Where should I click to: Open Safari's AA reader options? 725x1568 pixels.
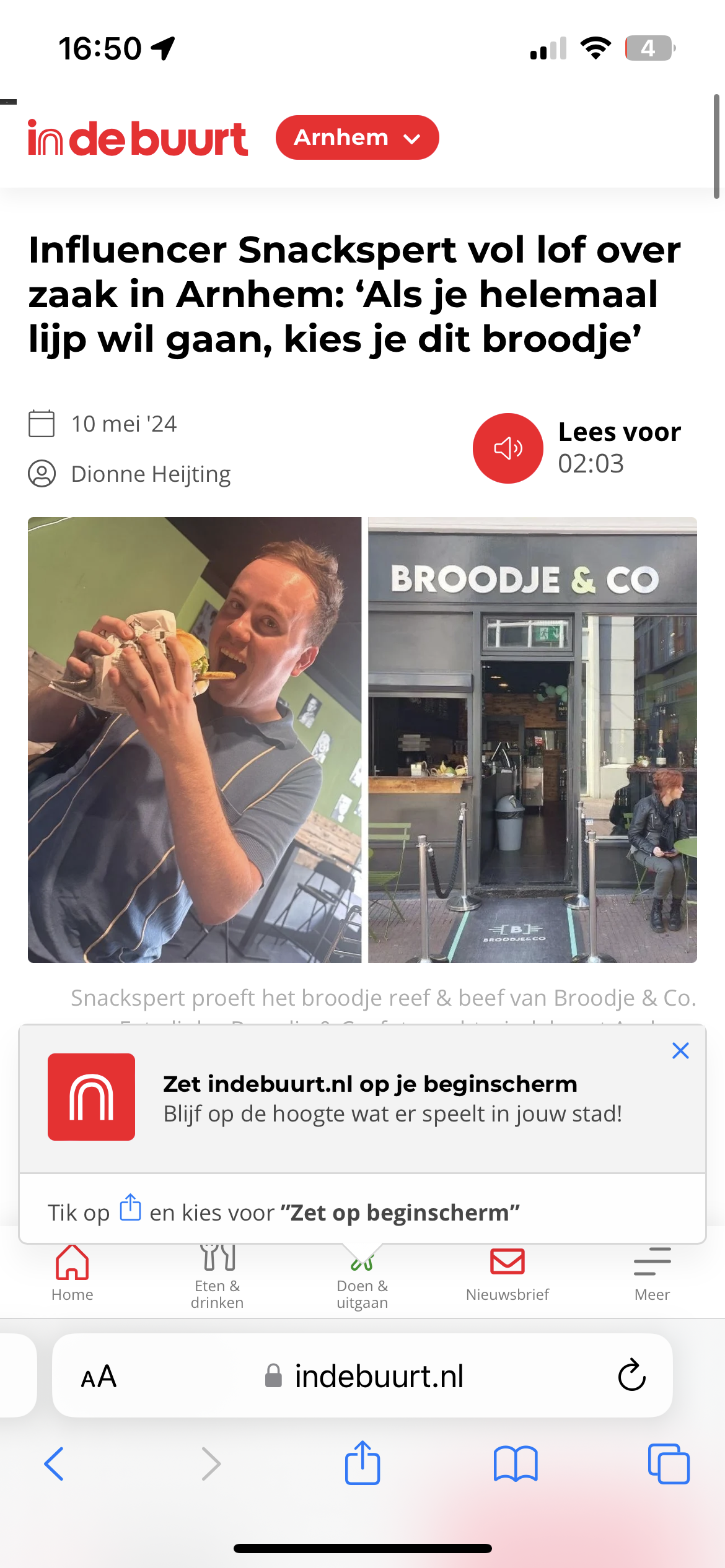tap(99, 1377)
